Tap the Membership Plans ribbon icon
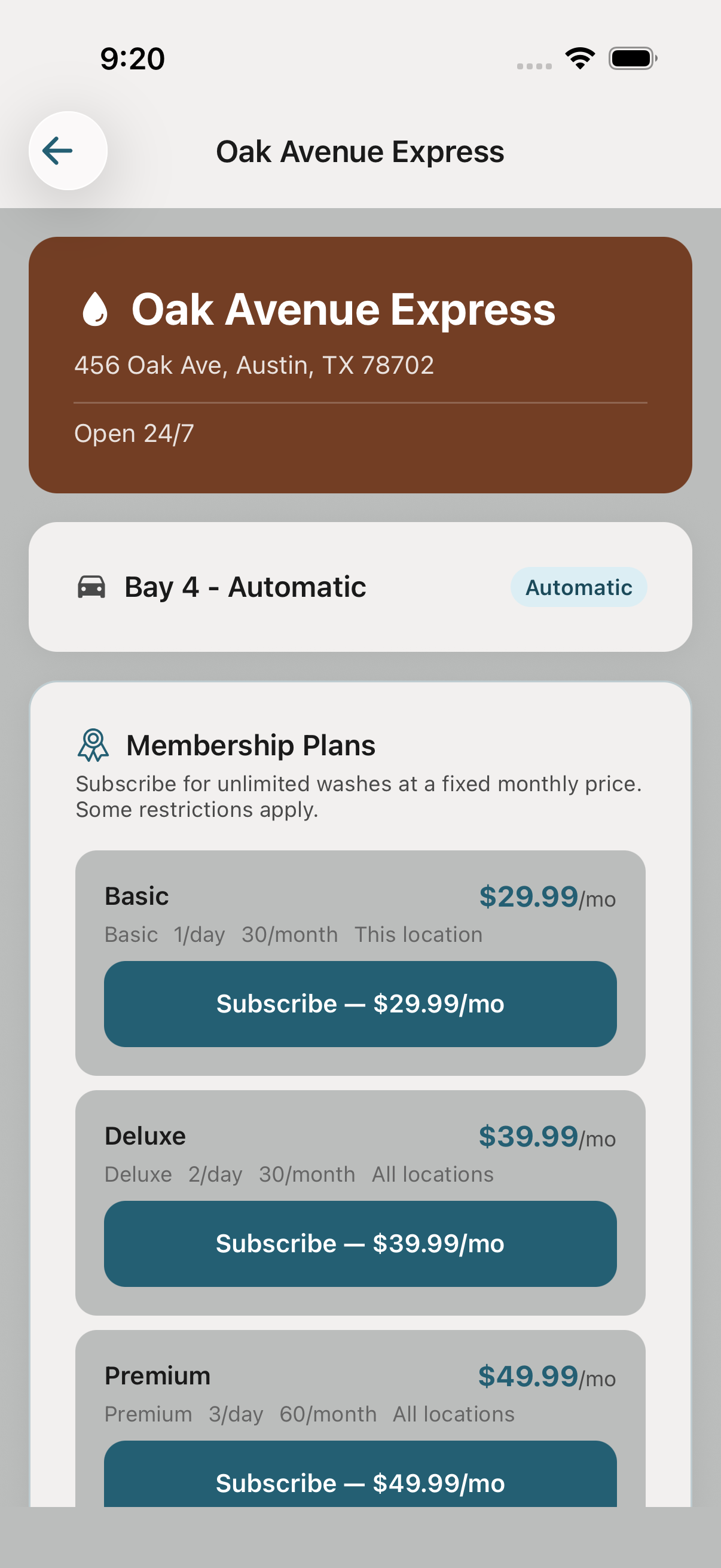 pyautogui.click(x=92, y=745)
